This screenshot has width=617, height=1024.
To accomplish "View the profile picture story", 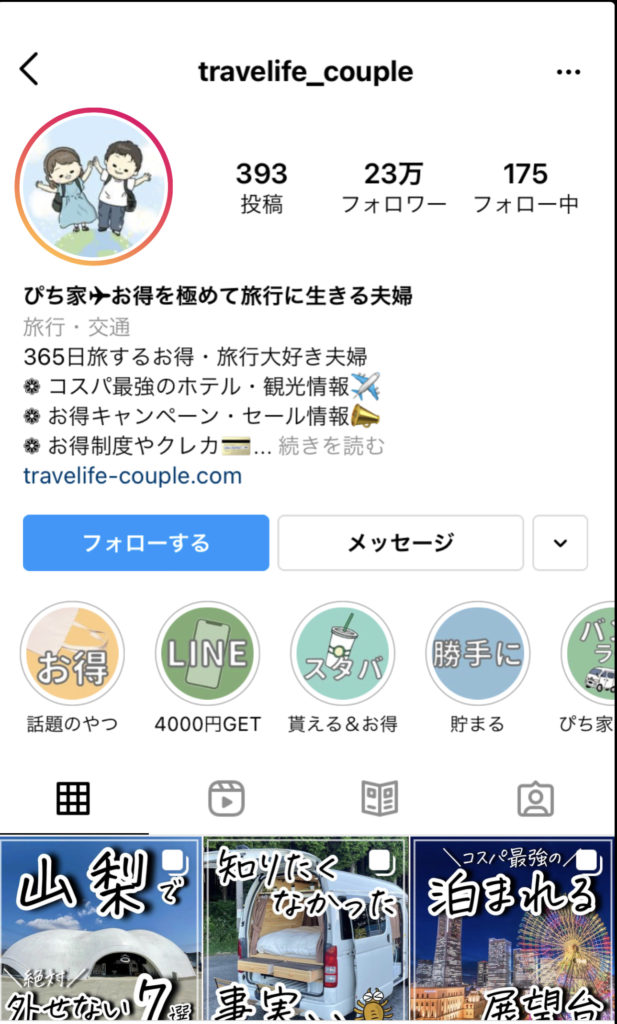I will (x=93, y=187).
